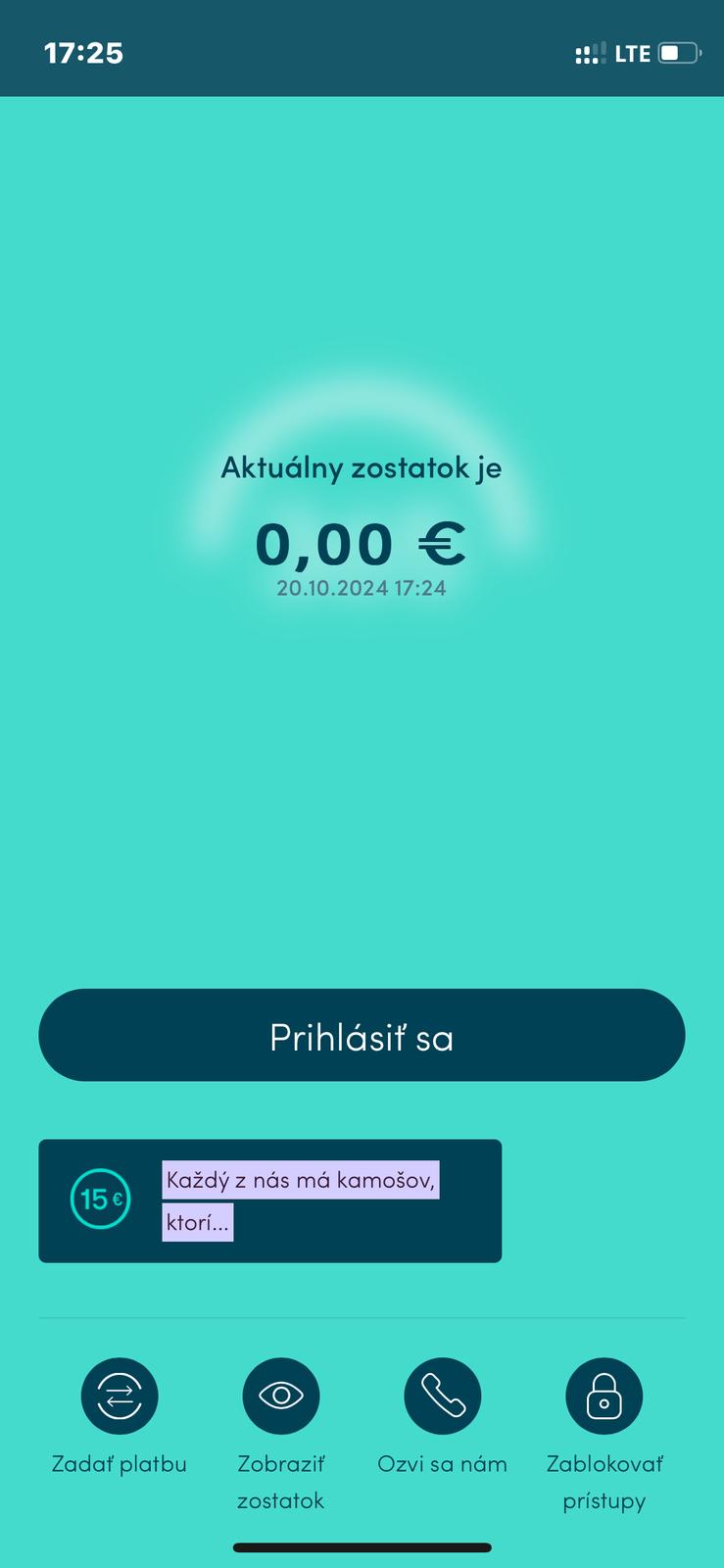Image resolution: width=724 pixels, height=1568 pixels.
Task: Select Zadať platbu to enter a payment
Action: tap(119, 1396)
